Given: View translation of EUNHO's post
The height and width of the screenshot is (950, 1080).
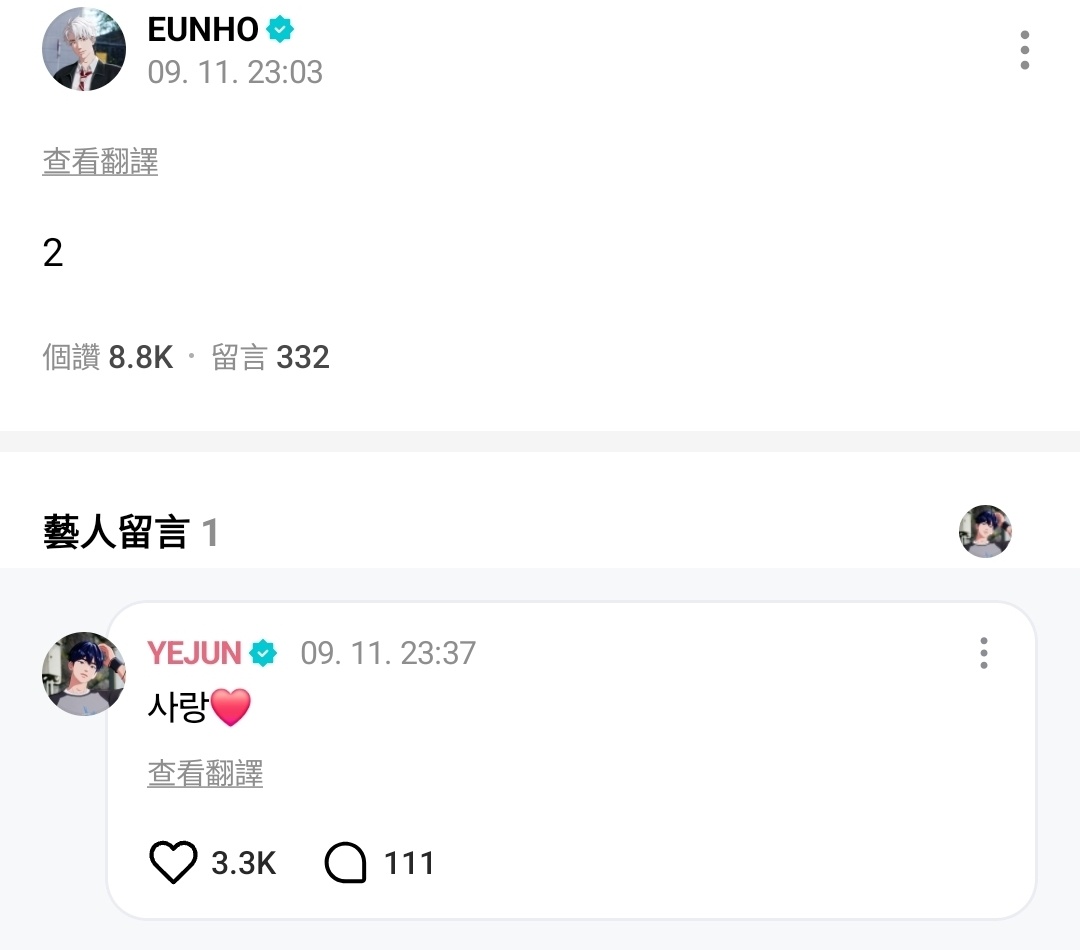Looking at the screenshot, I should click(100, 162).
